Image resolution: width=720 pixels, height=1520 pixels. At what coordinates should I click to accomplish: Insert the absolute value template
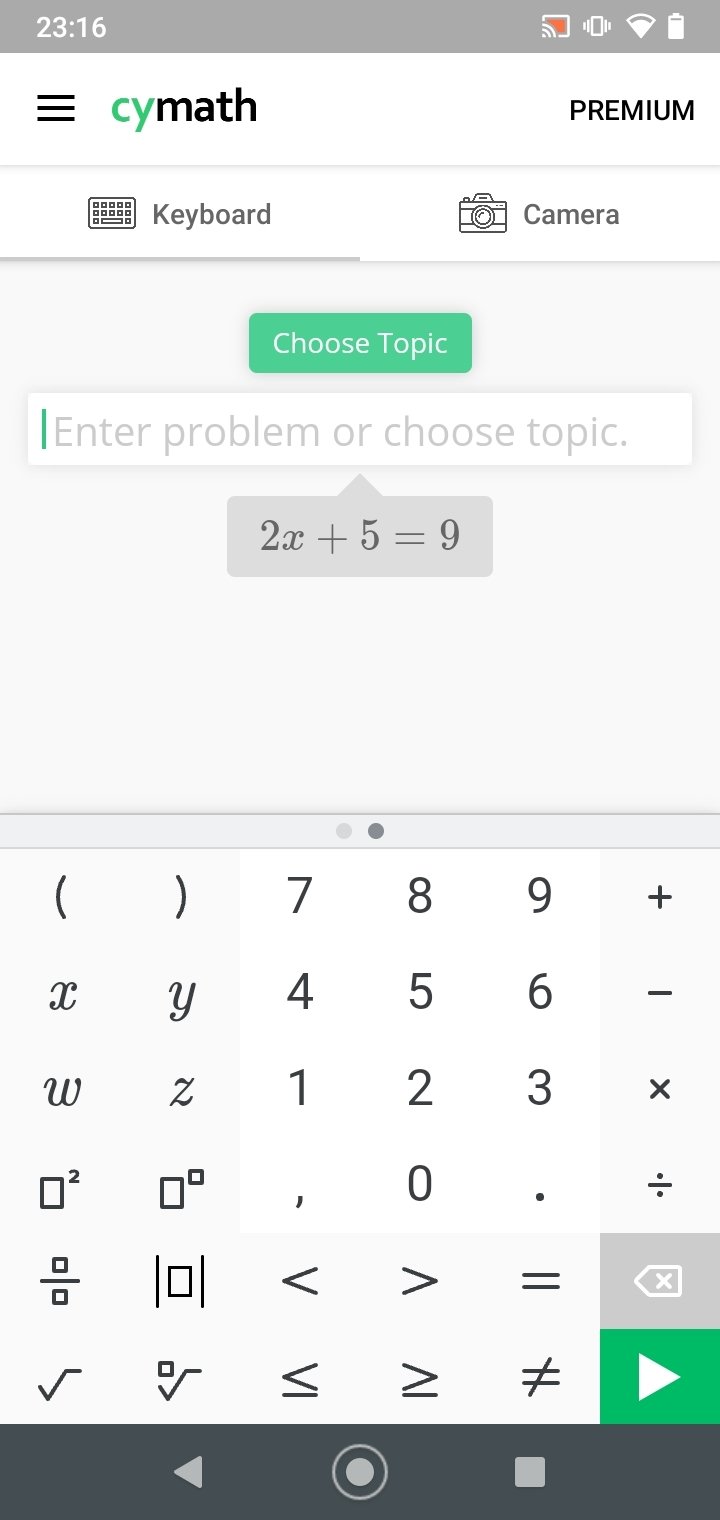(x=180, y=1281)
